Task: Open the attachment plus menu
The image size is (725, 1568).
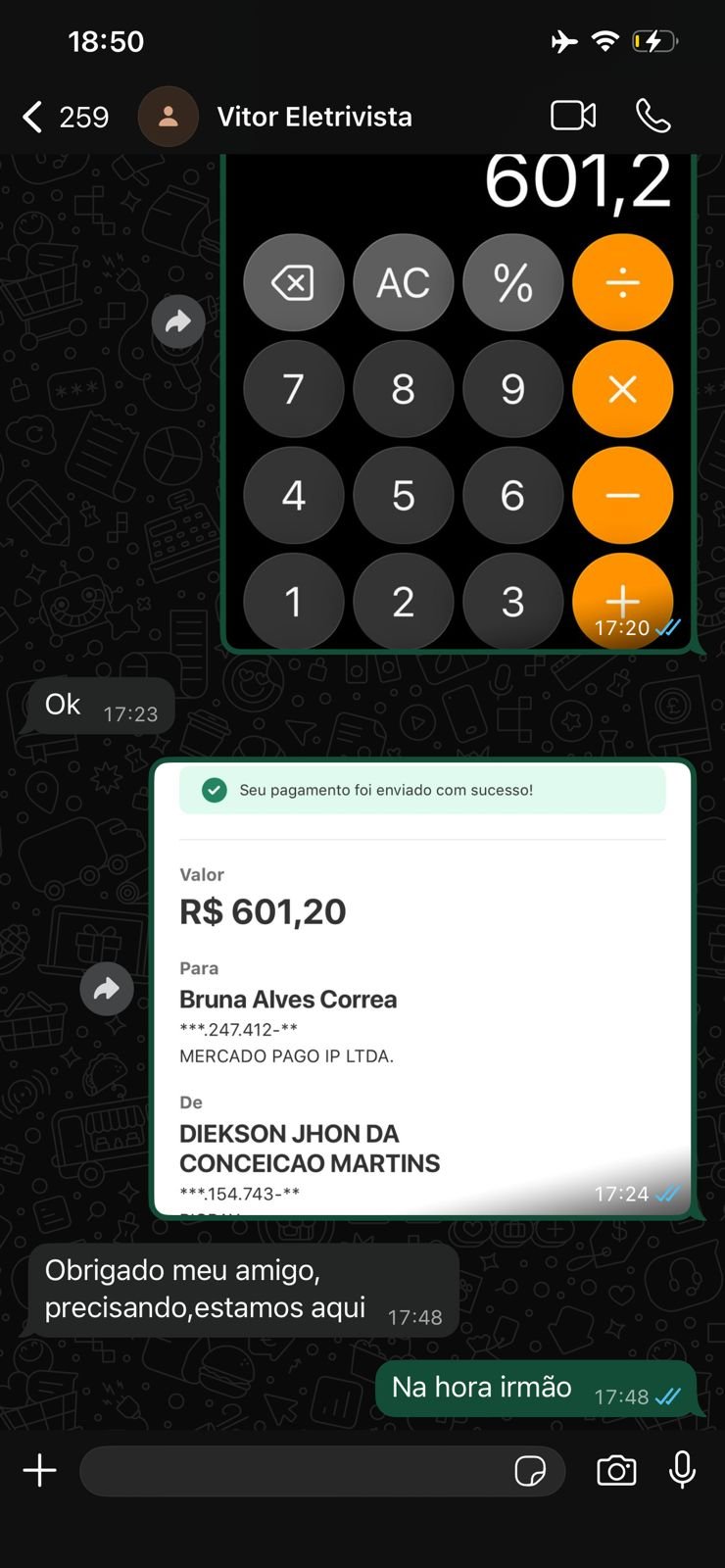Action: tap(40, 1470)
